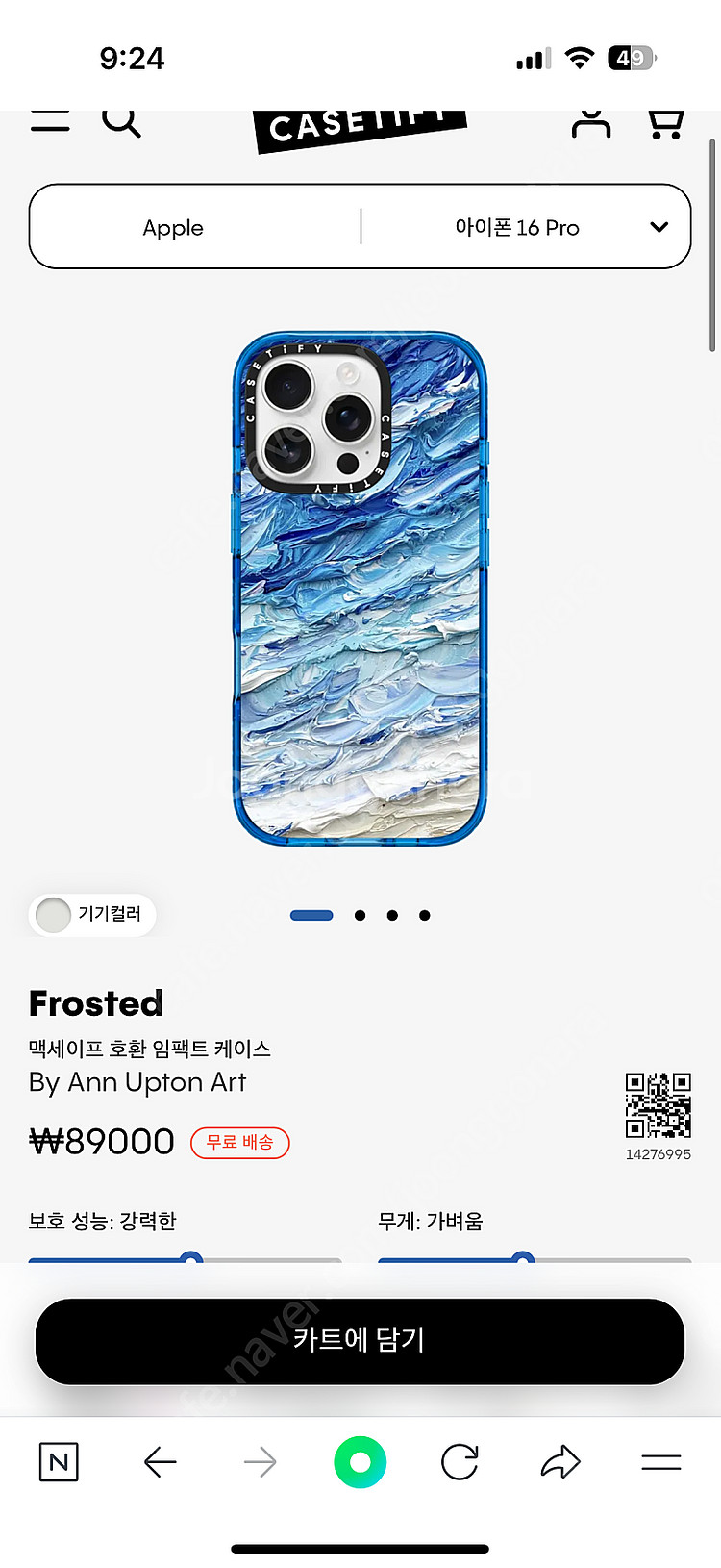Open the browser menu lines icon
This screenshot has height=1568, width=721.
click(661, 1463)
